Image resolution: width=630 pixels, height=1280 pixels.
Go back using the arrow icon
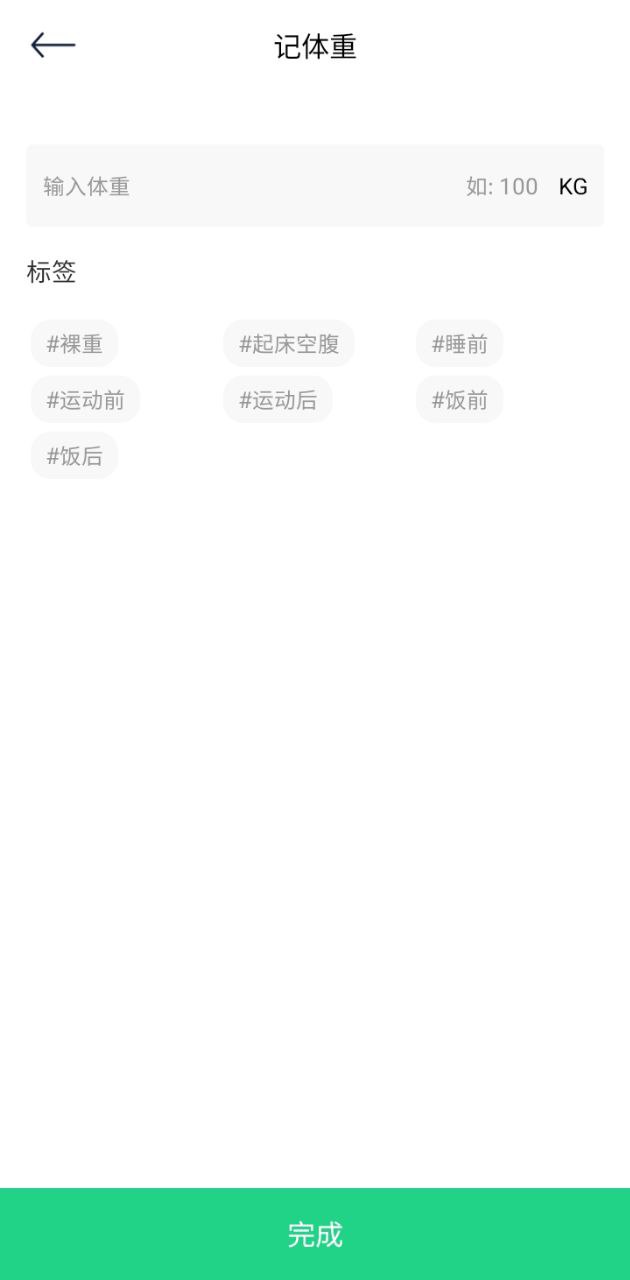pyautogui.click(x=53, y=45)
